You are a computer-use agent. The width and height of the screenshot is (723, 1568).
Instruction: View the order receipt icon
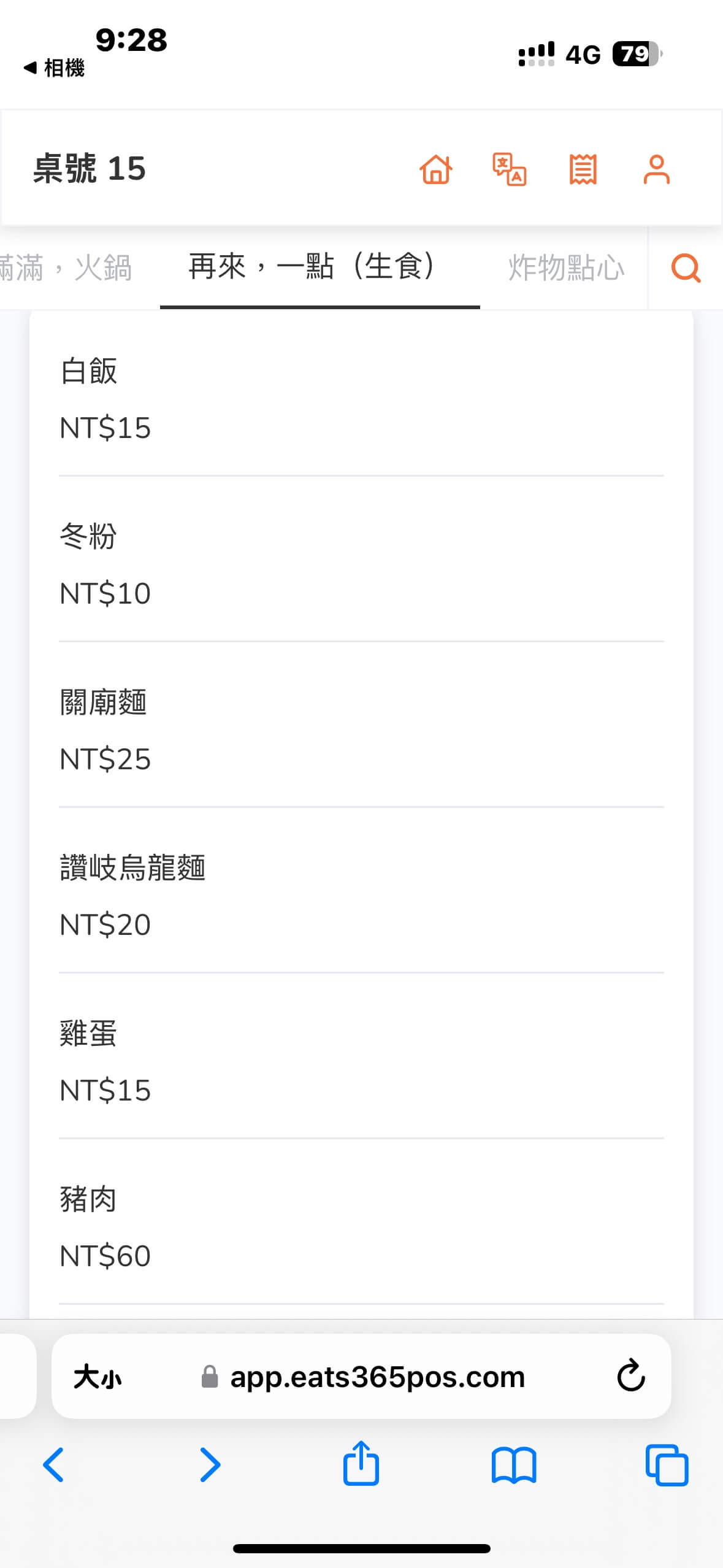(583, 169)
